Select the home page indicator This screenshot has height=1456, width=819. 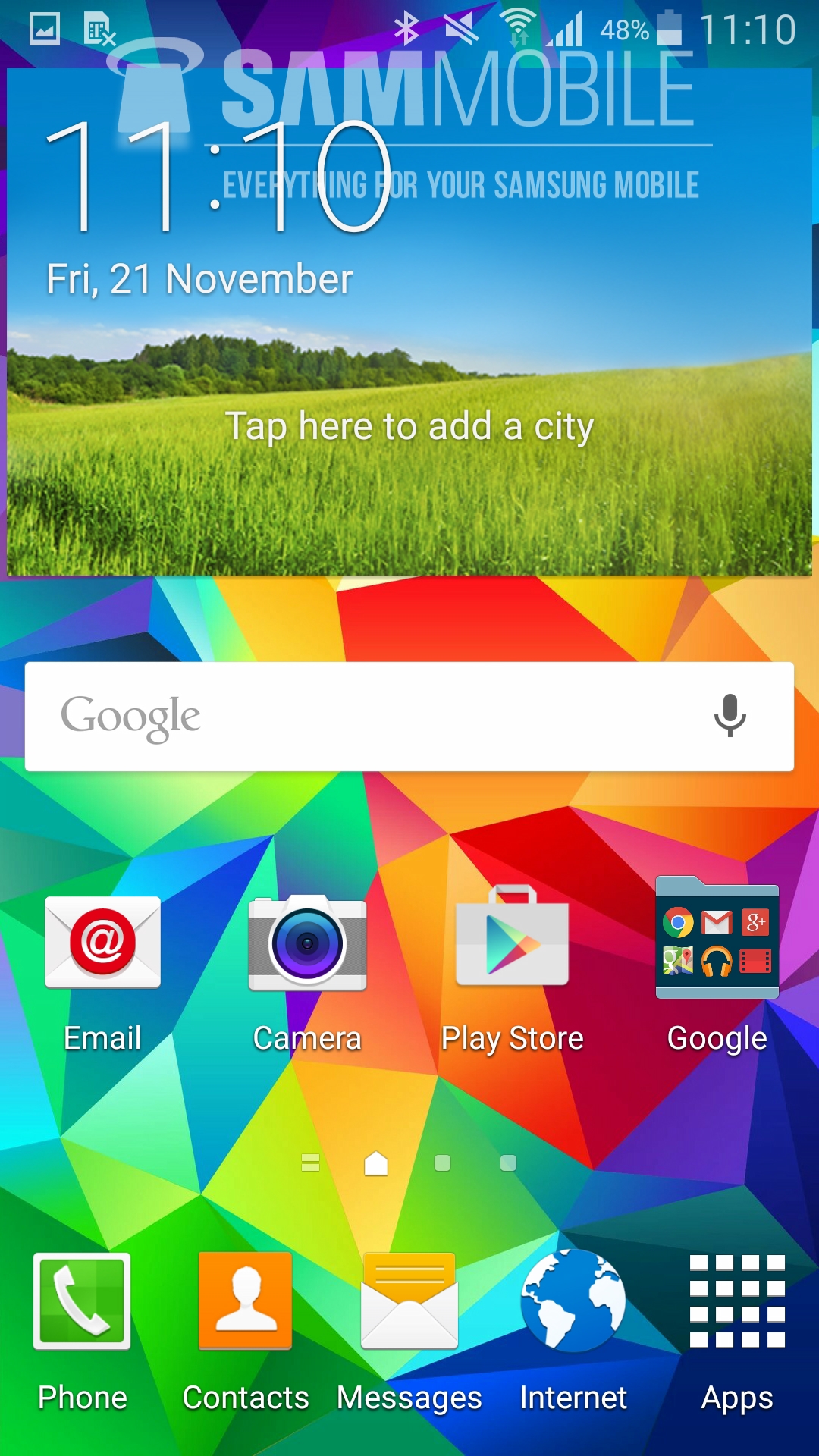coord(376,1163)
